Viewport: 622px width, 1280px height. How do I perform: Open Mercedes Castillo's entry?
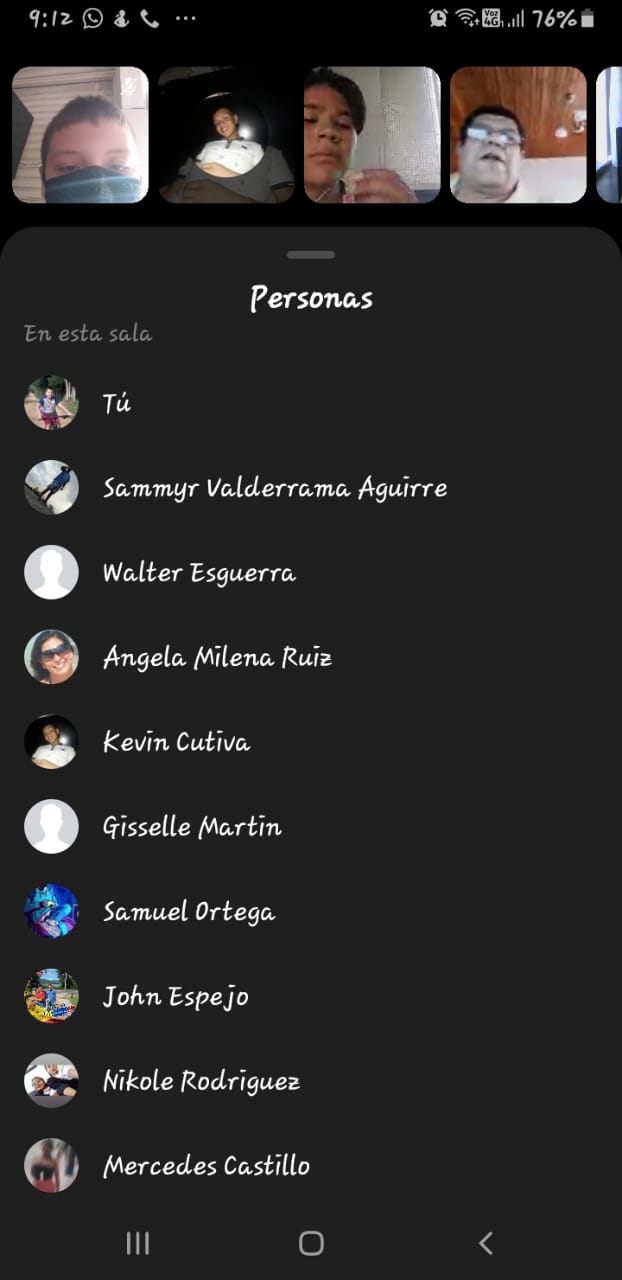(x=206, y=1166)
